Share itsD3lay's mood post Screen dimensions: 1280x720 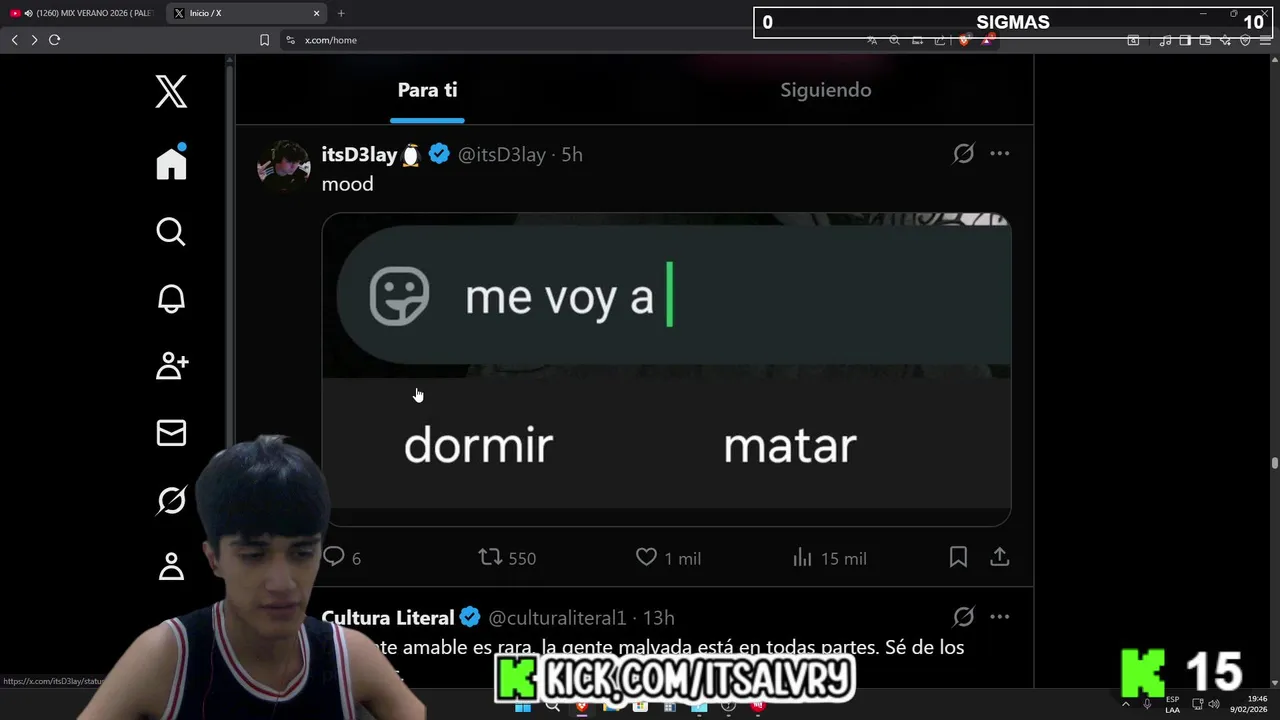[x=999, y=557]
